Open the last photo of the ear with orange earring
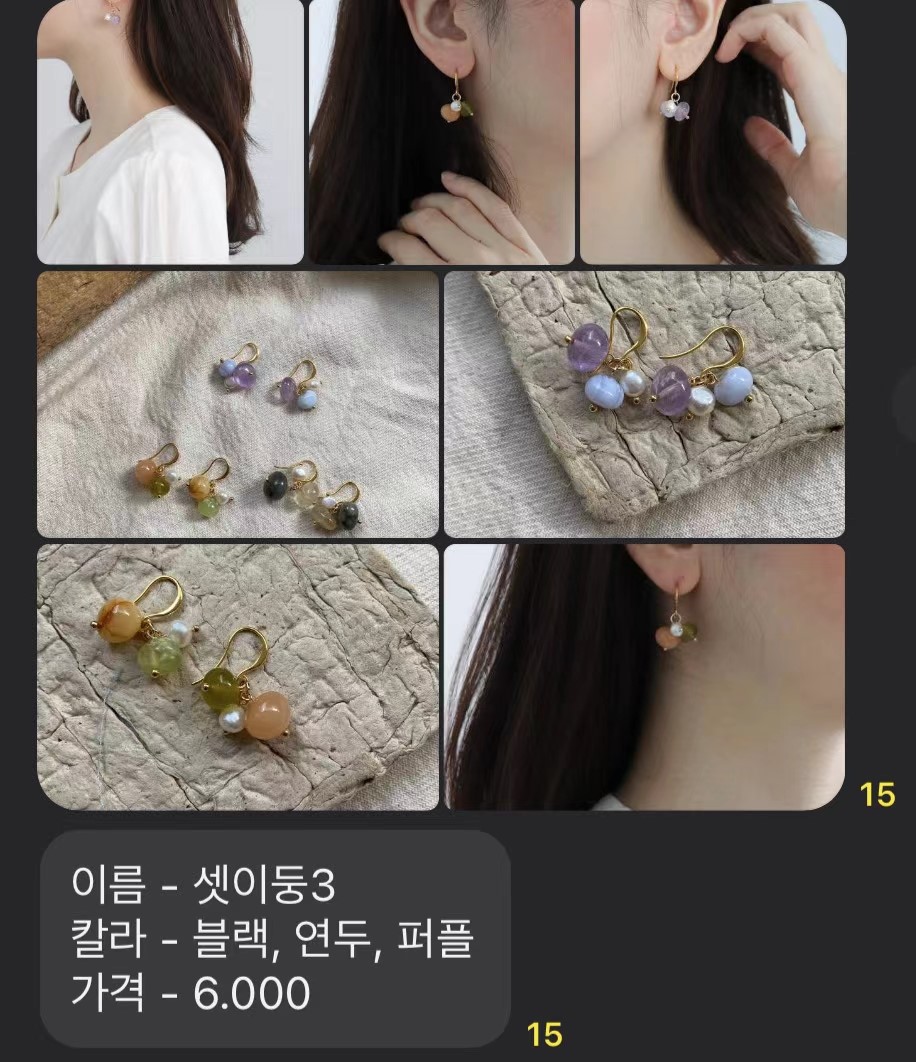This screenshot has width=916, height=1062. (644, 677)
